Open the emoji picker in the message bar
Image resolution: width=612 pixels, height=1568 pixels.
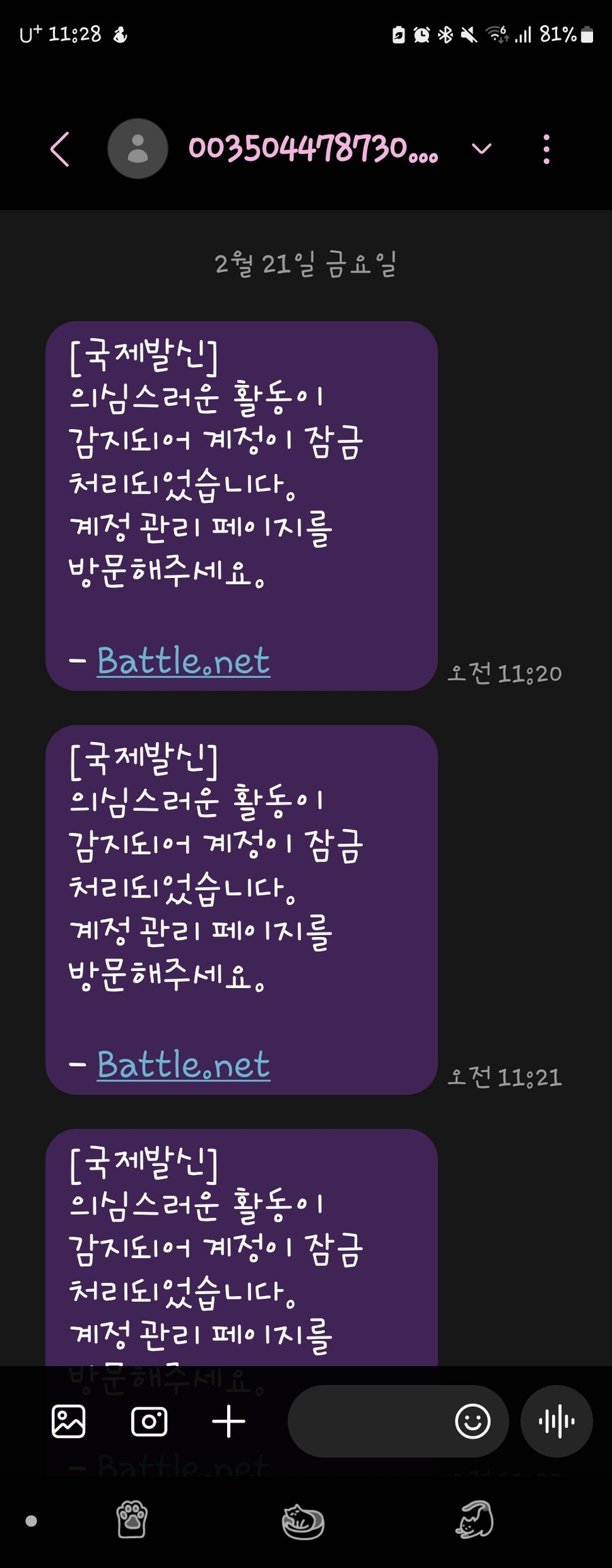tap(473, 1420)
